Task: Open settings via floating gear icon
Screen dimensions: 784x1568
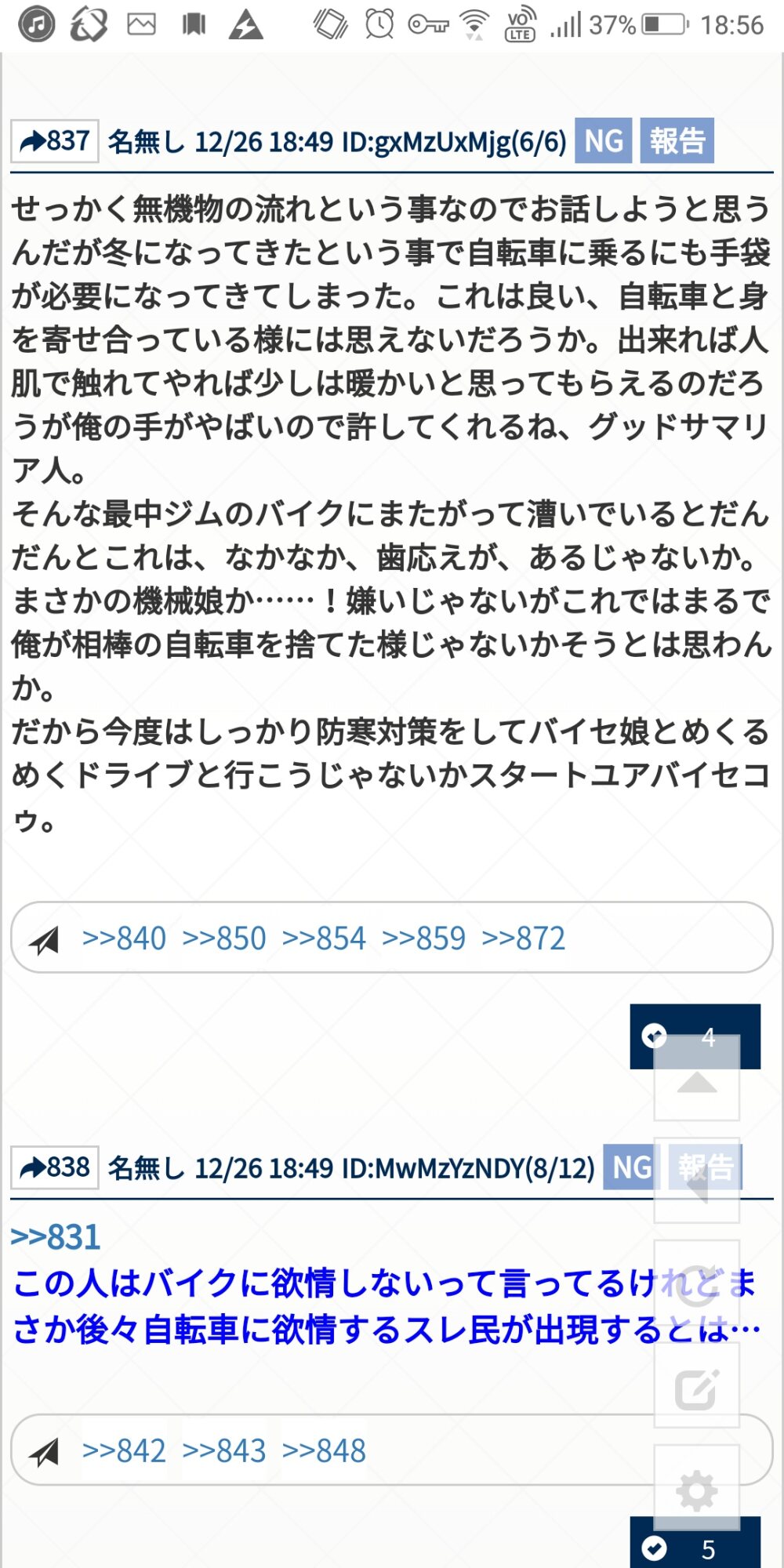Action: click(x=697, y=1490)
